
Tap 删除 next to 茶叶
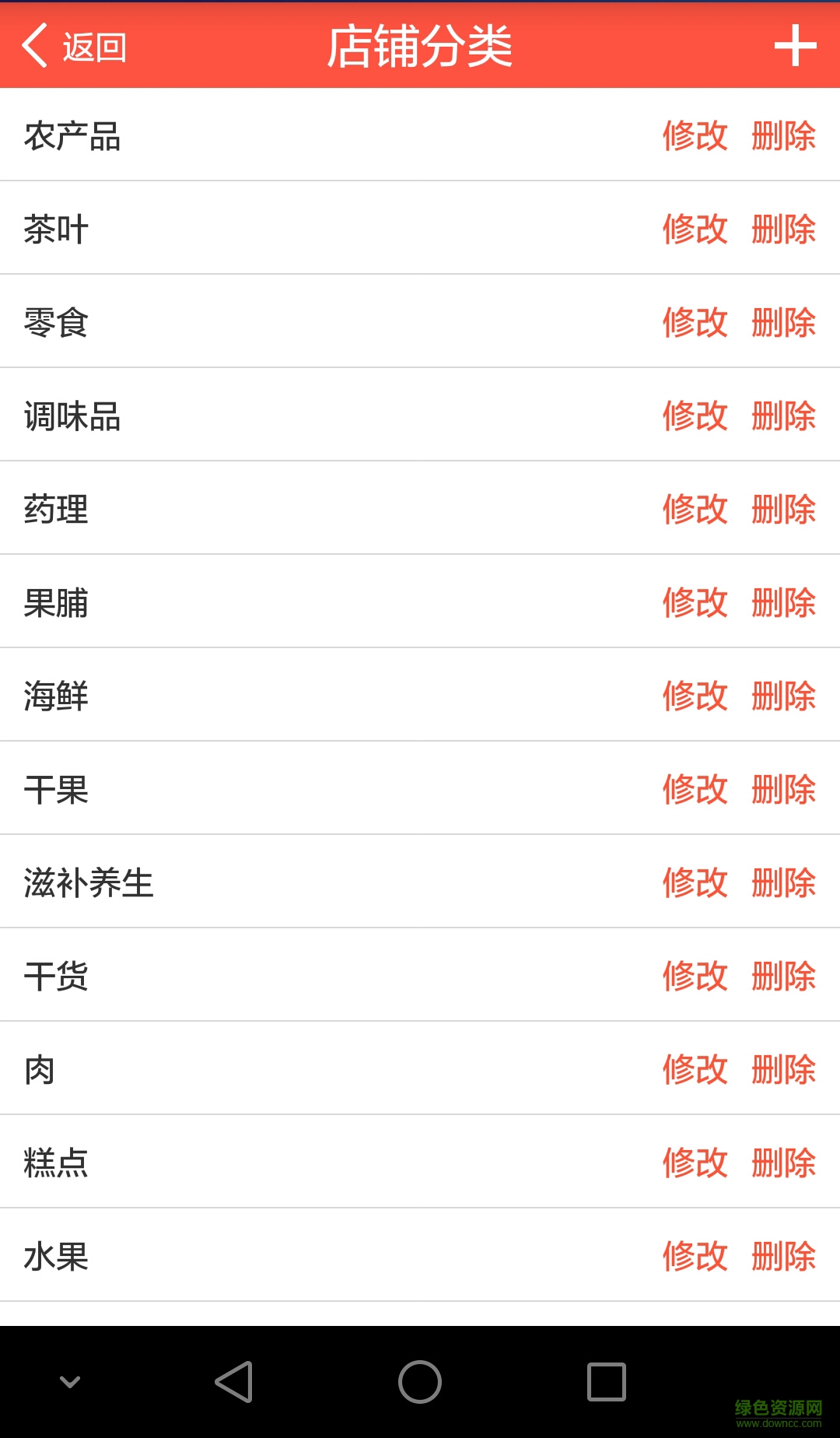[x=782, y=229]
